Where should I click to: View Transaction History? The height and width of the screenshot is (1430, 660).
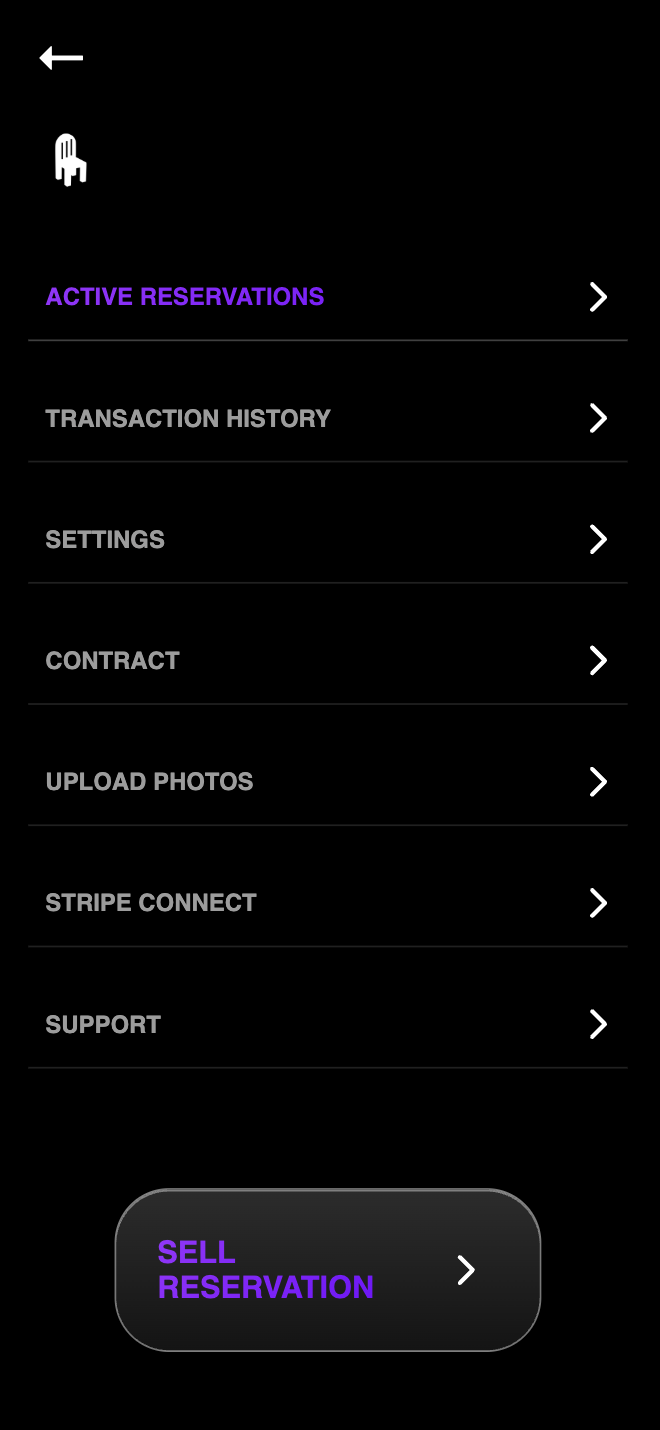(x=327, y=418)
